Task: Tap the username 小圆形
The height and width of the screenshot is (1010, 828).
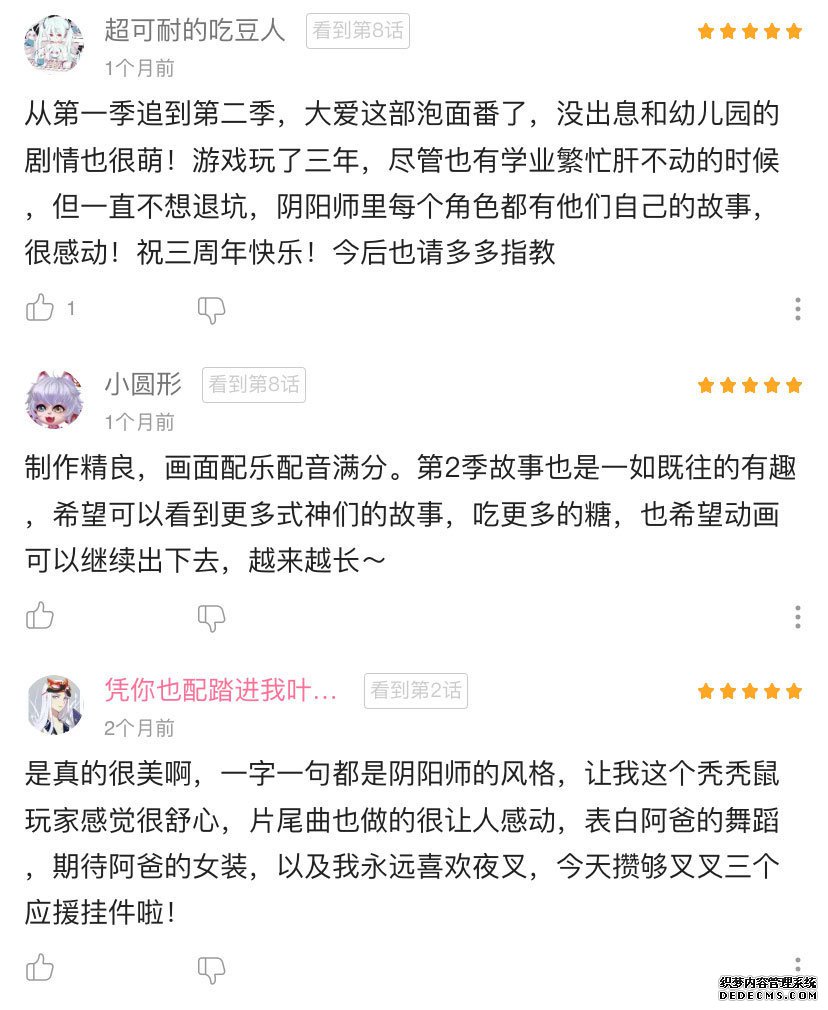Action: 143,384
